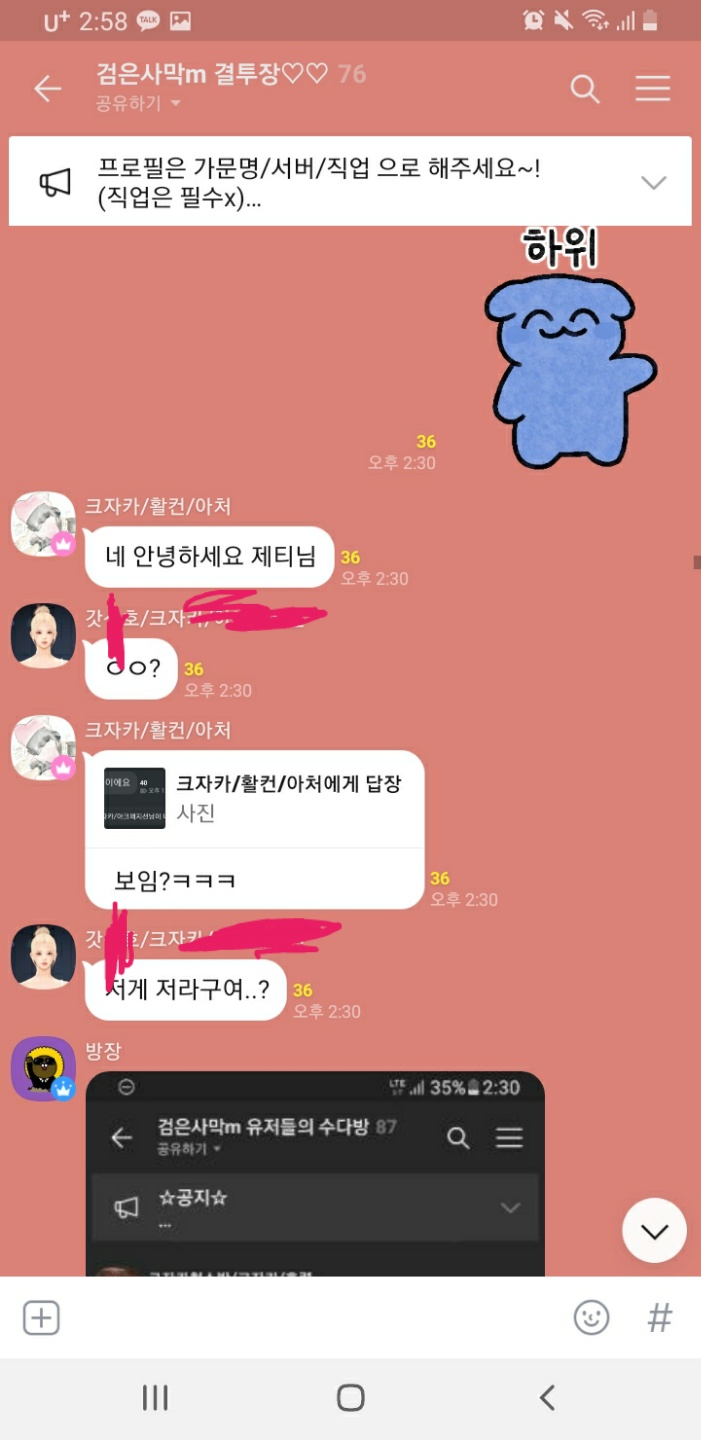Open the emoticon picker
The height and width of the screenshot is (1440, 701).
[591, 1318]
